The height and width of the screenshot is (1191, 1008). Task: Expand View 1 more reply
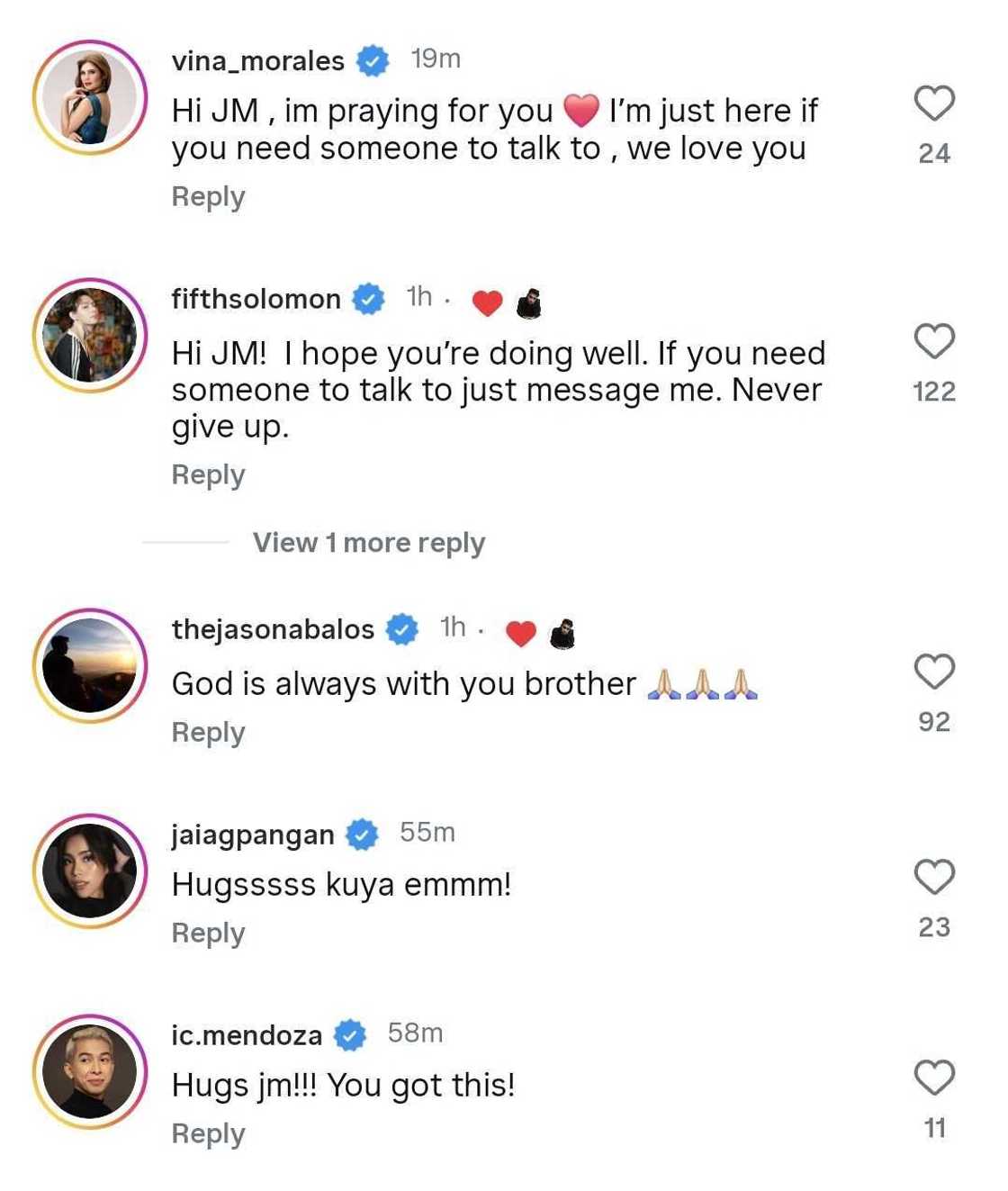[368, 543]
